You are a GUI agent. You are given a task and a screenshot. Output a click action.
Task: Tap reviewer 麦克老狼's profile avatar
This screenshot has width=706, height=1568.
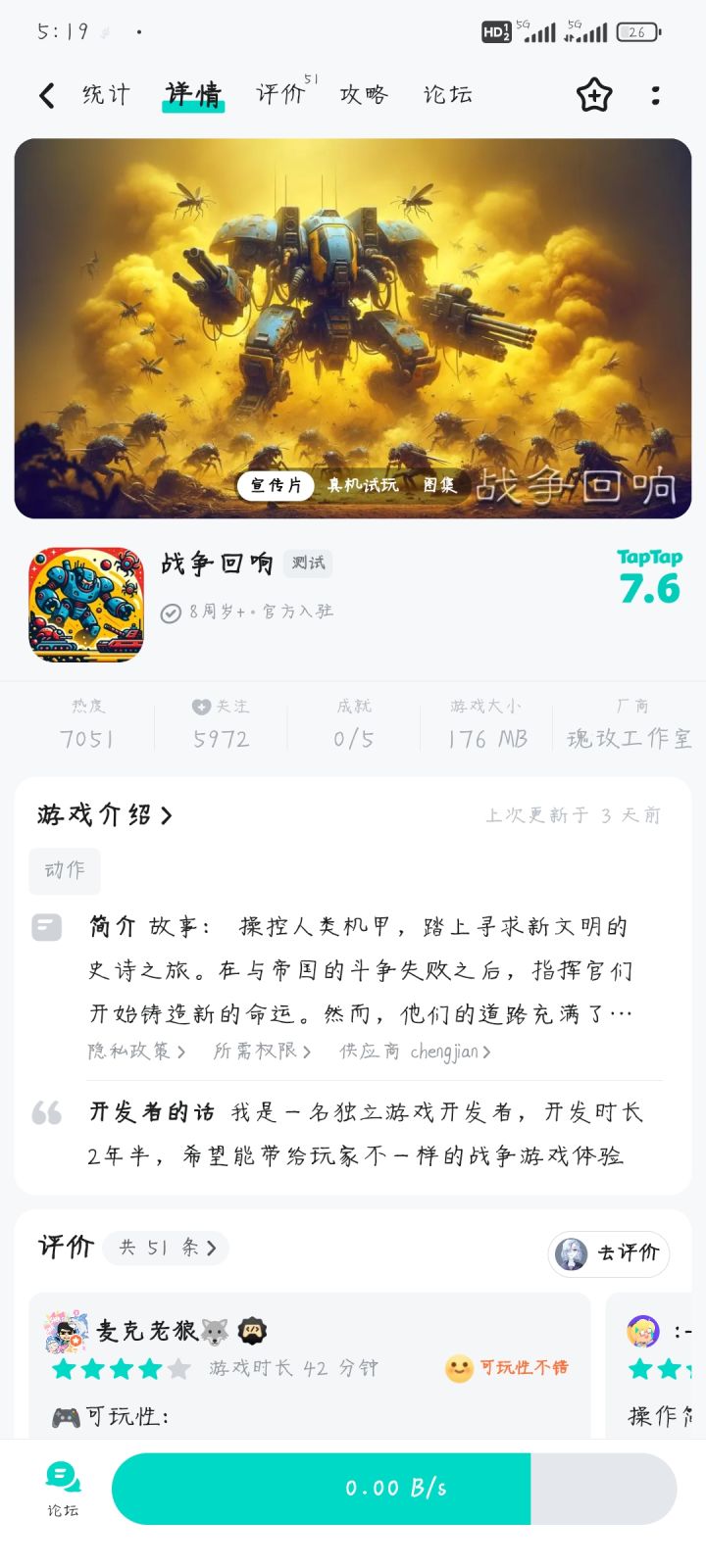tap(65, 1330)
